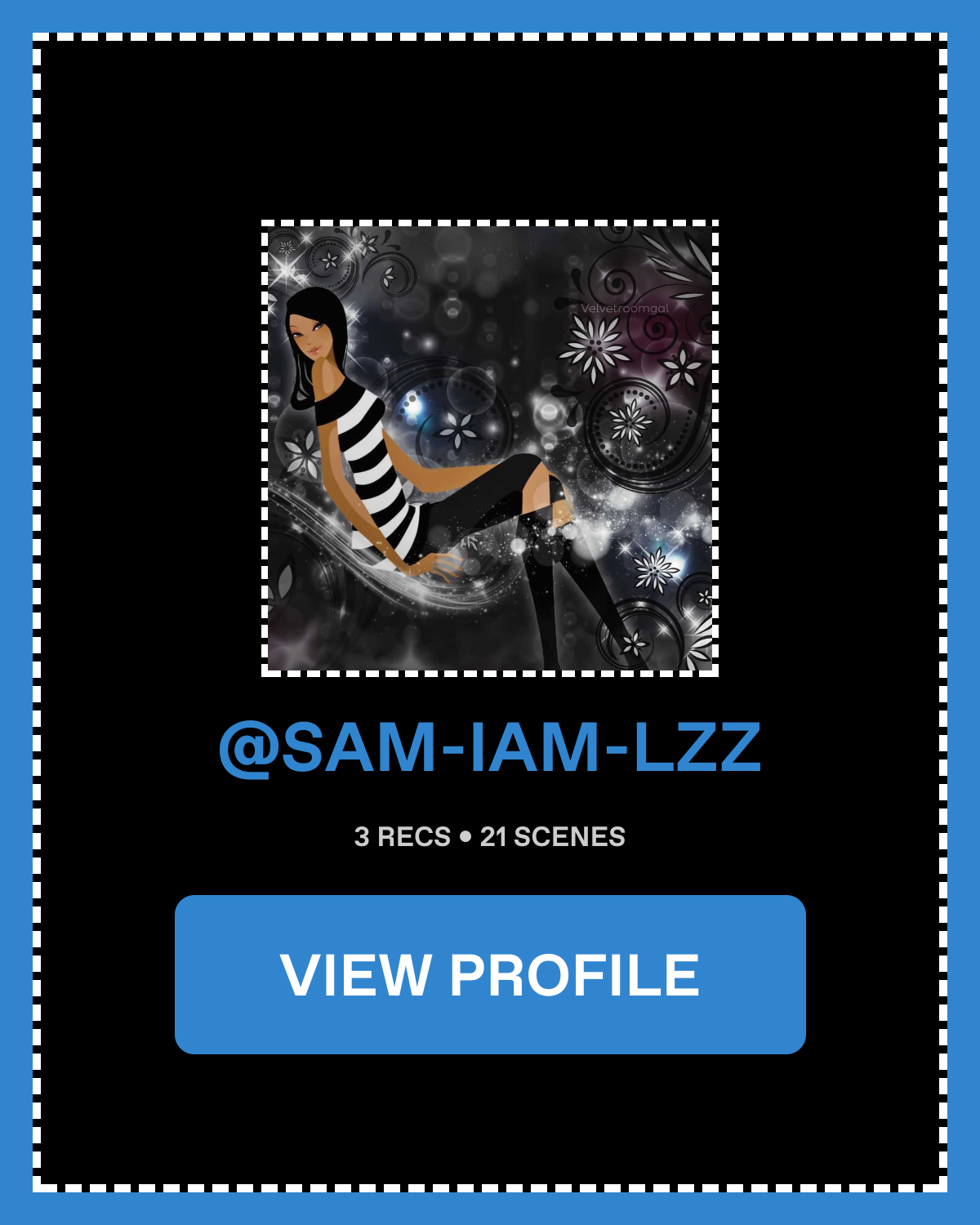Tap the View Profile button
Viewport: 980px width, 1225px height.
point(490,974)
